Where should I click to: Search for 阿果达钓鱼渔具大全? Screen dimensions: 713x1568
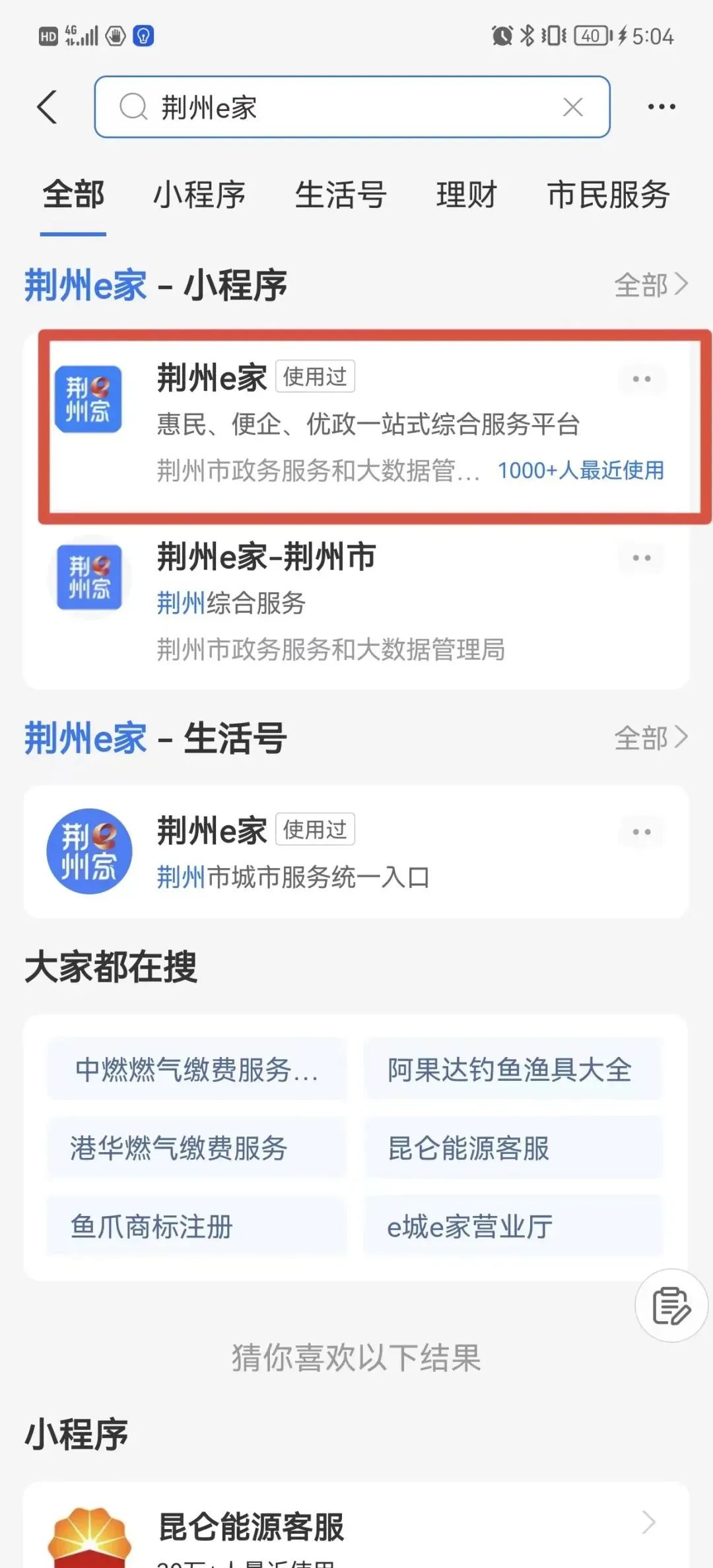tap(512, 1070)
